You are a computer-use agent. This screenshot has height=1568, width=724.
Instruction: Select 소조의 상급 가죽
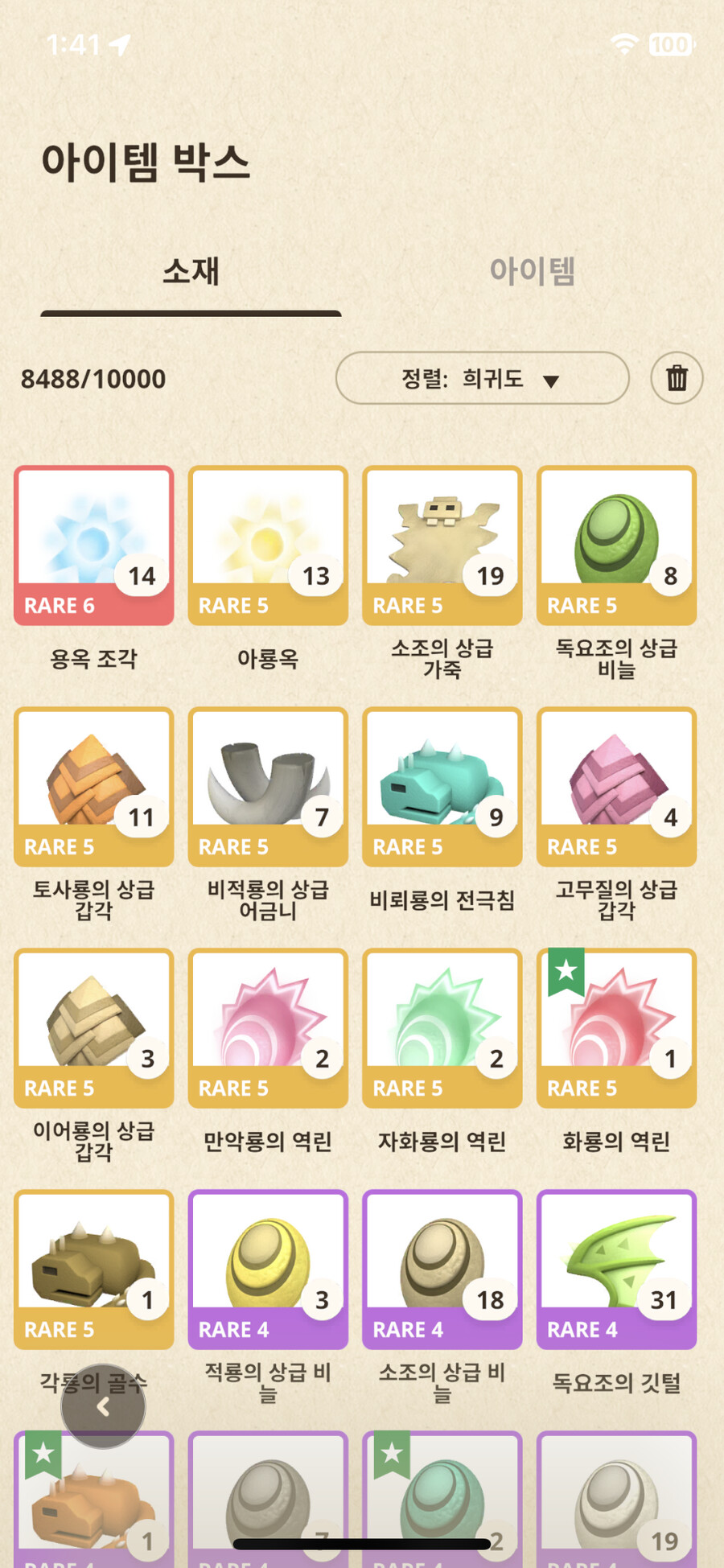442,544
